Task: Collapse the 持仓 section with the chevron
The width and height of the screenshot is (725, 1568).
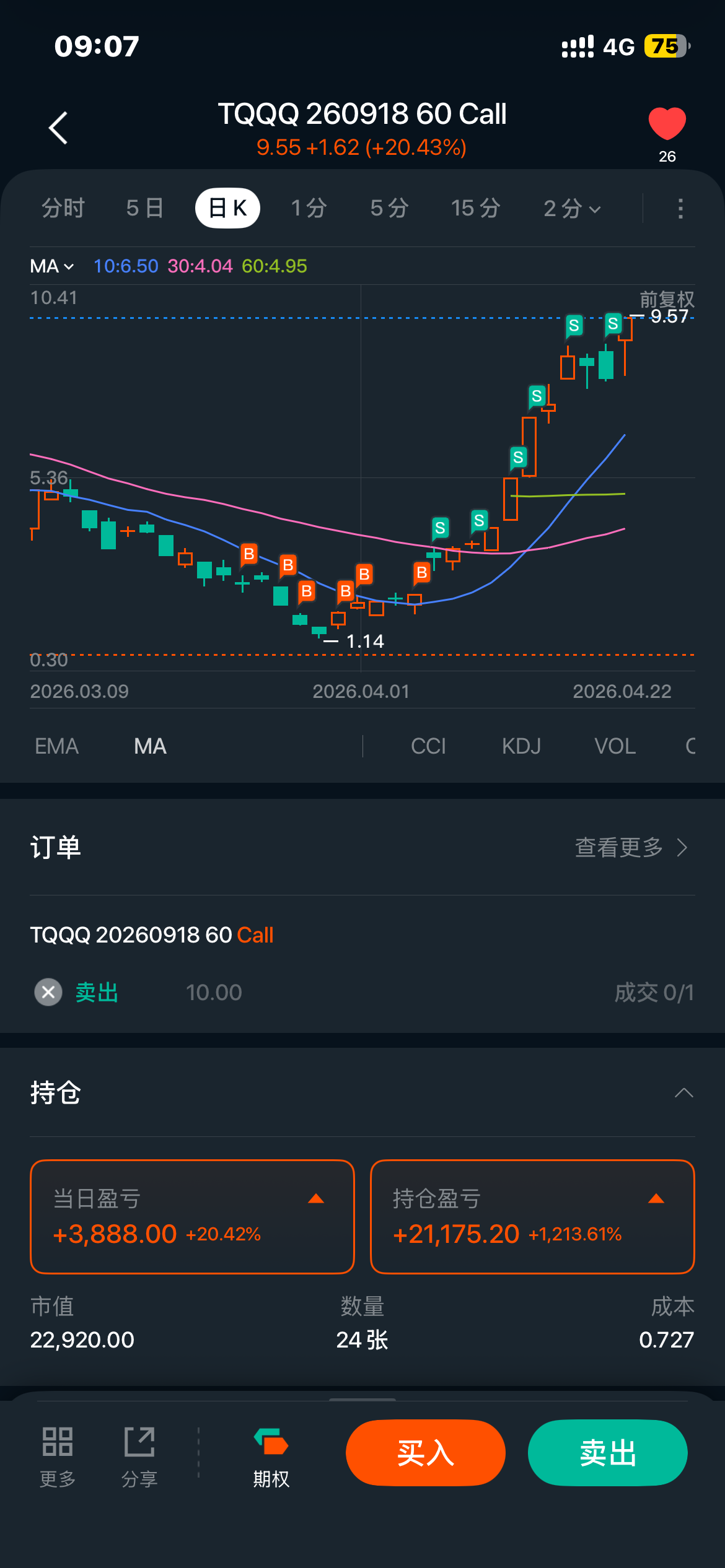Action: [x=683, y=1094]
